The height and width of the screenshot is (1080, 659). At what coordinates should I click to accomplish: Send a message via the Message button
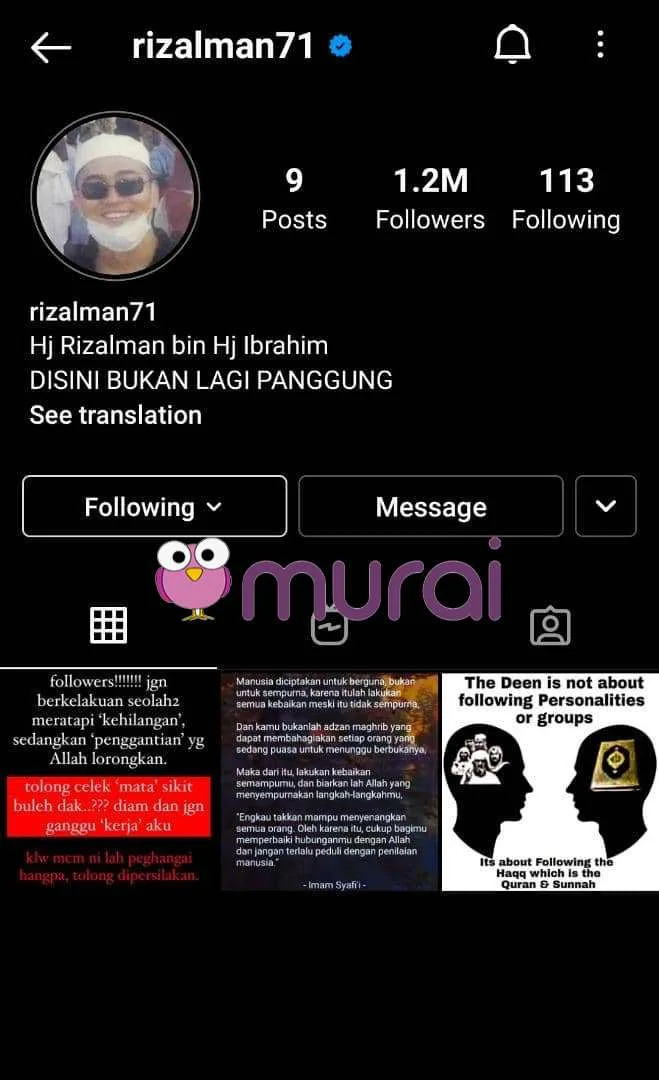pyautogui.click(x=430, y=507)
